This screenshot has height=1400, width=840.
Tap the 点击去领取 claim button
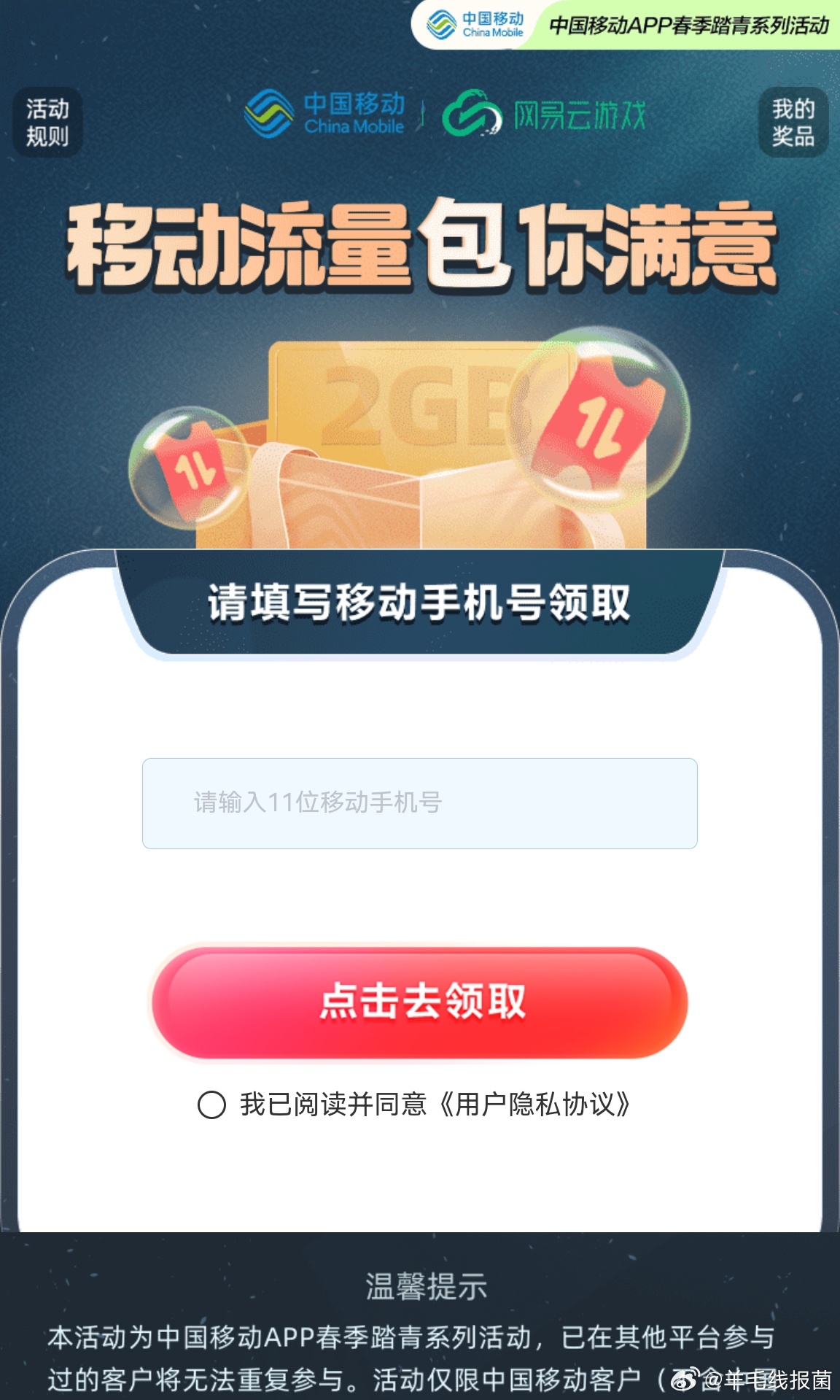coord(419,1002)
